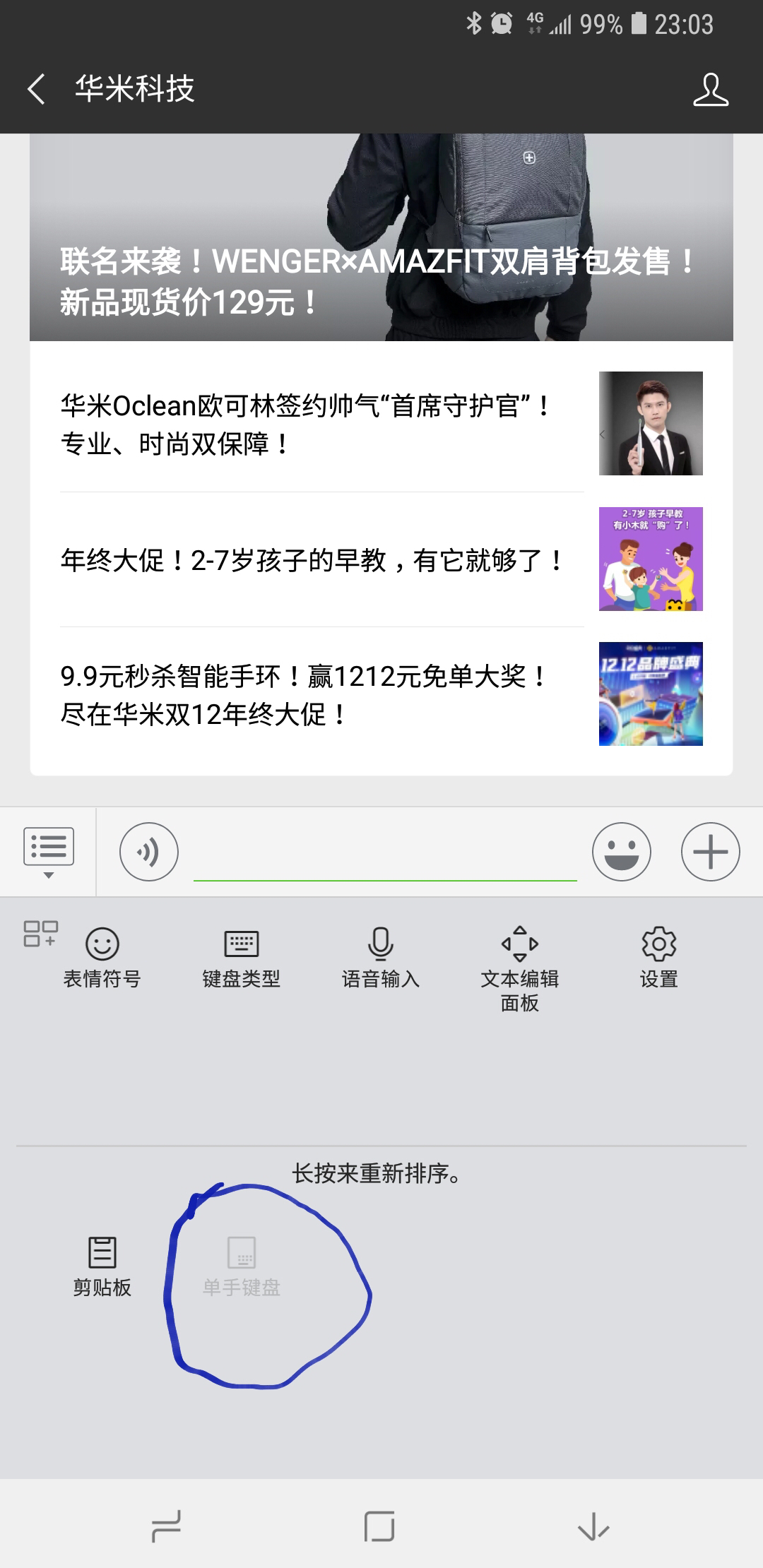Start 语音输入 voice typing

(380, 957)
